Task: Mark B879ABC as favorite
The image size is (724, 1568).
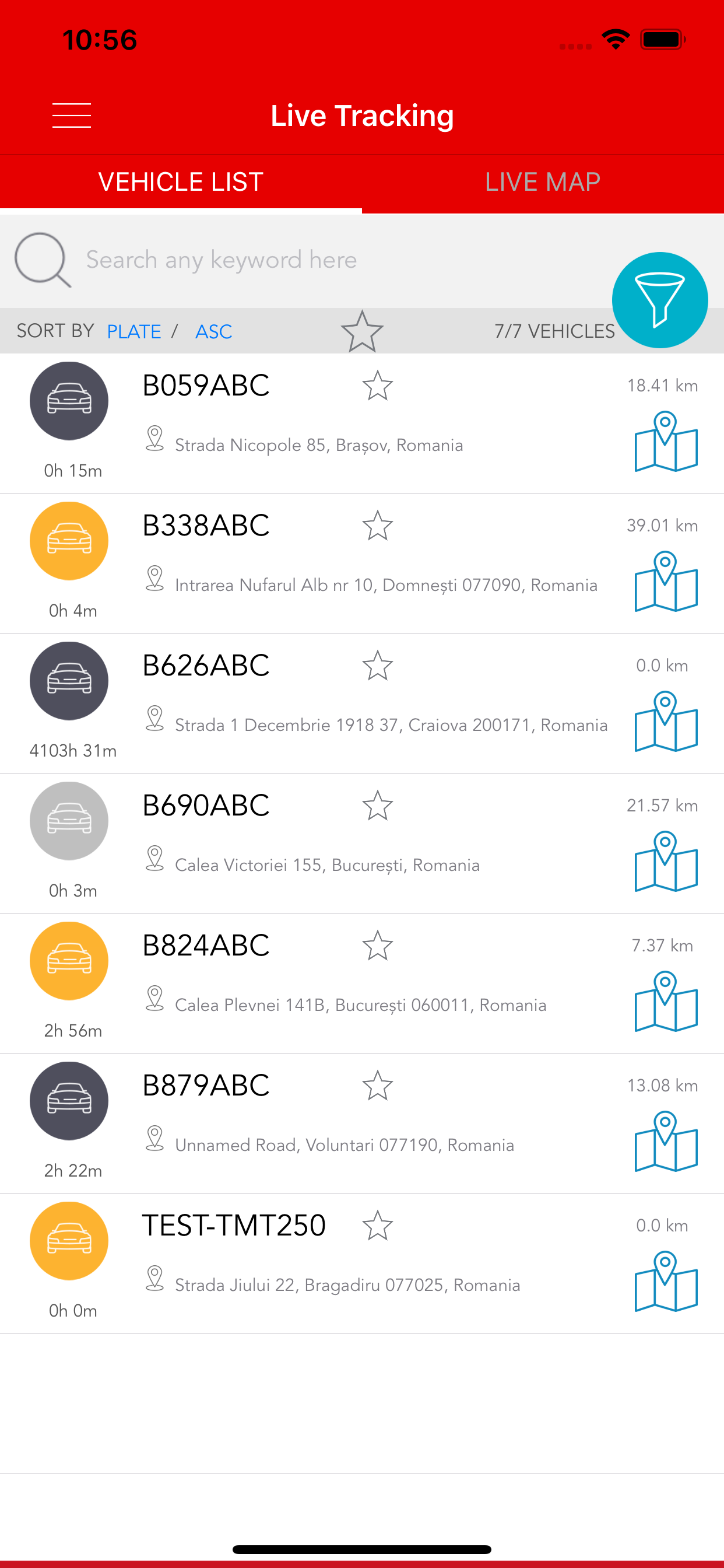Action: coord(378,1086)
